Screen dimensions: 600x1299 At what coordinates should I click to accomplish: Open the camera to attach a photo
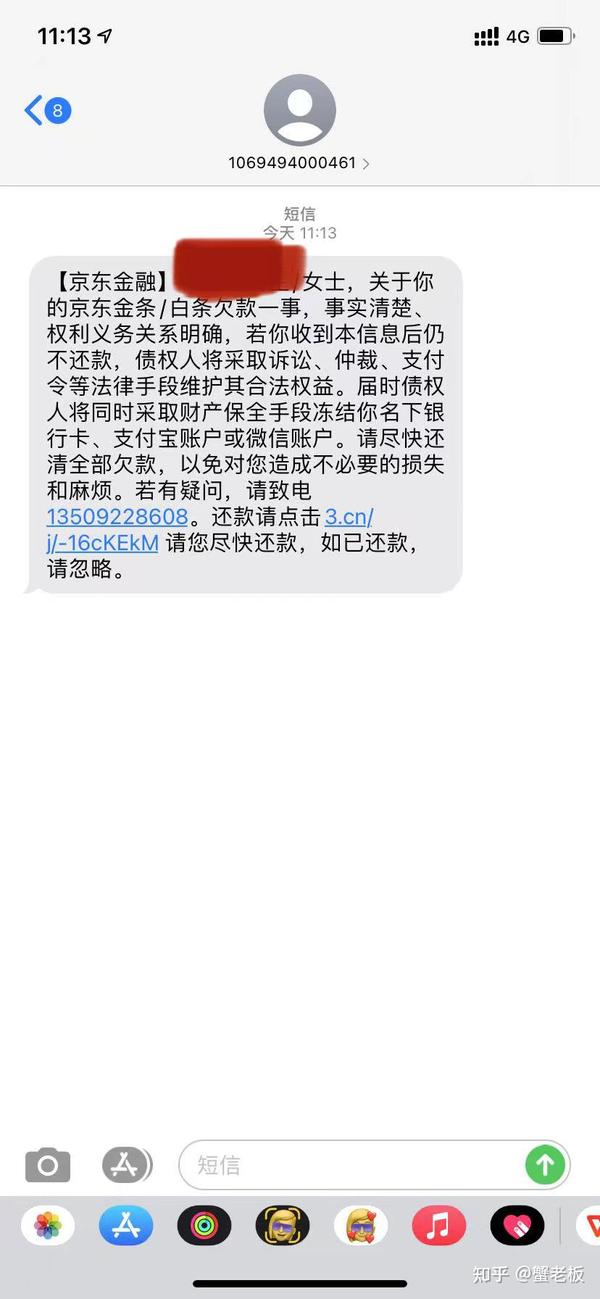47,1165
